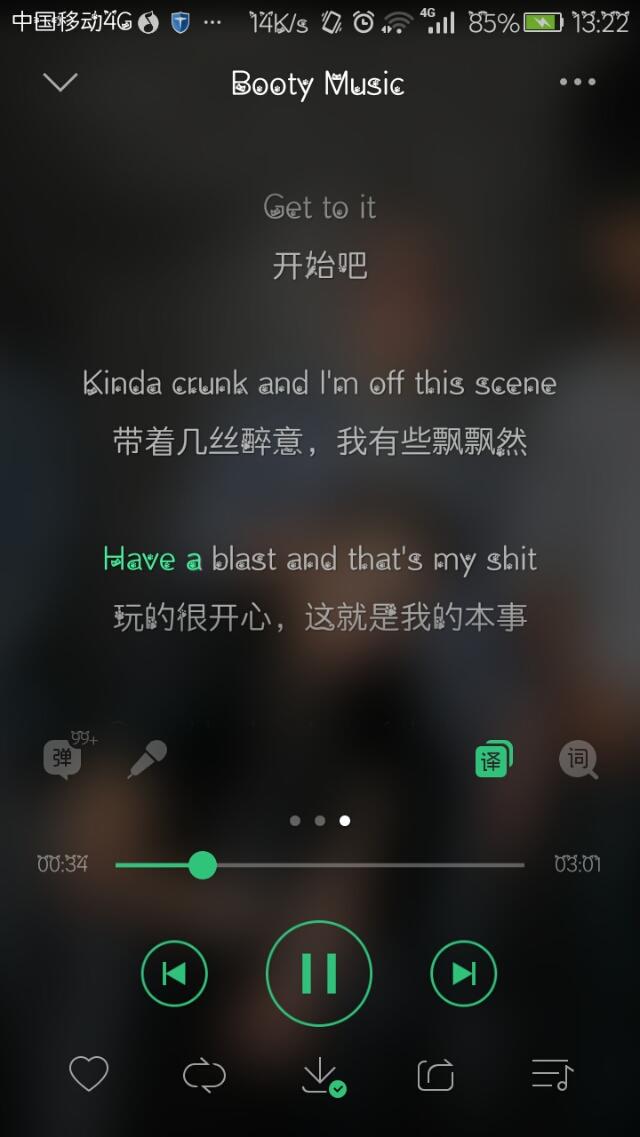Open the danmaku comments bubble
This screenshot has width=640, height=1137.
click(x=63, y=759)
